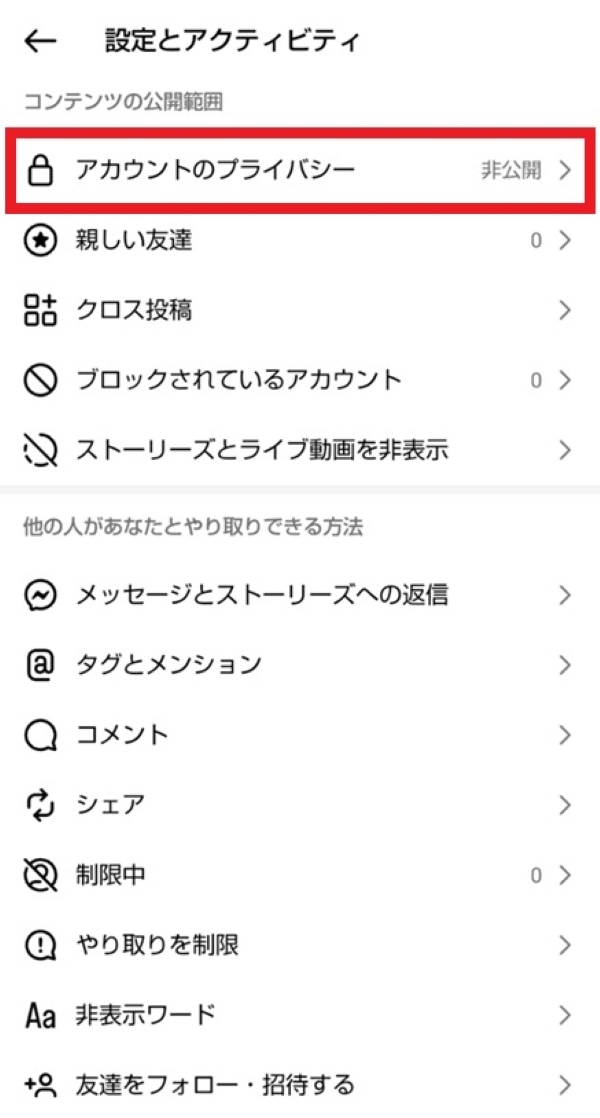Go back using the arrow icon
Image resolution: width=600 pixels, height=1118 pixels.
point(41,41)
